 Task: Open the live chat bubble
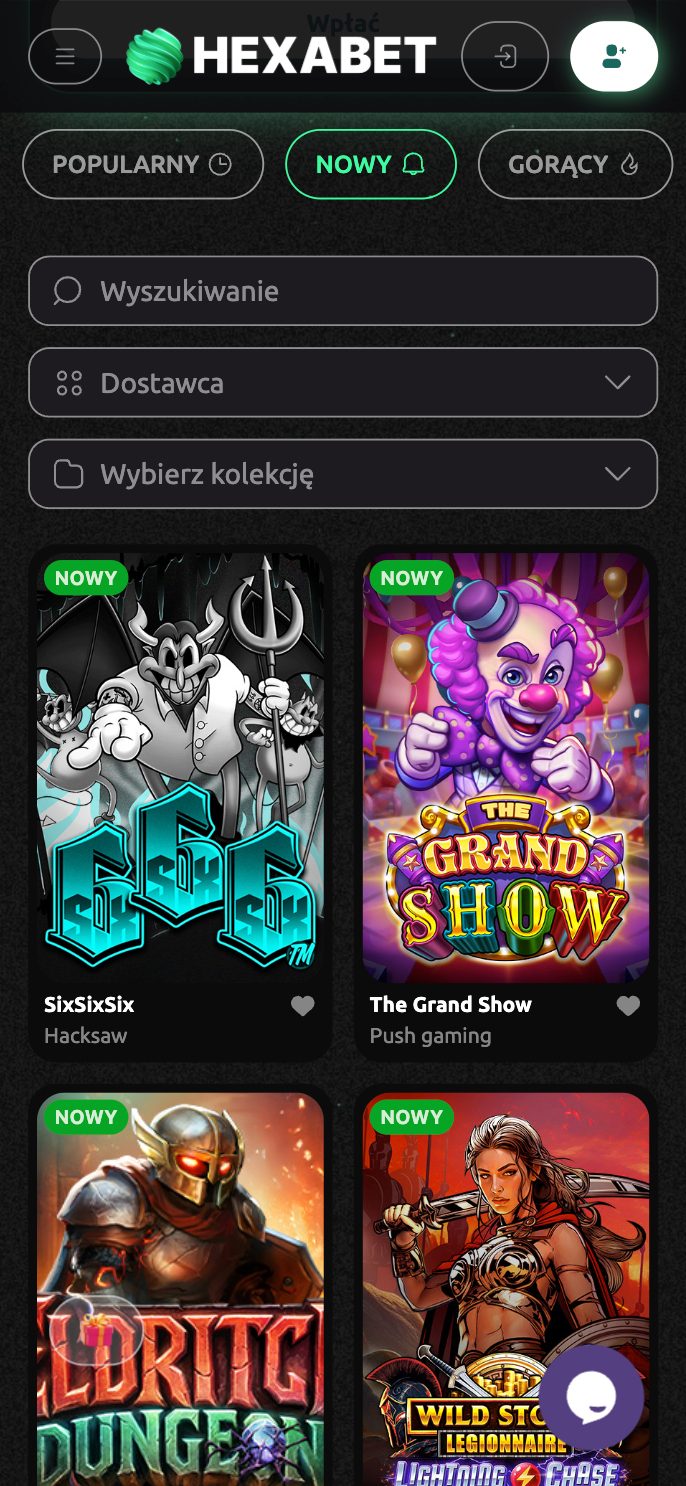tap(591, 1398)
